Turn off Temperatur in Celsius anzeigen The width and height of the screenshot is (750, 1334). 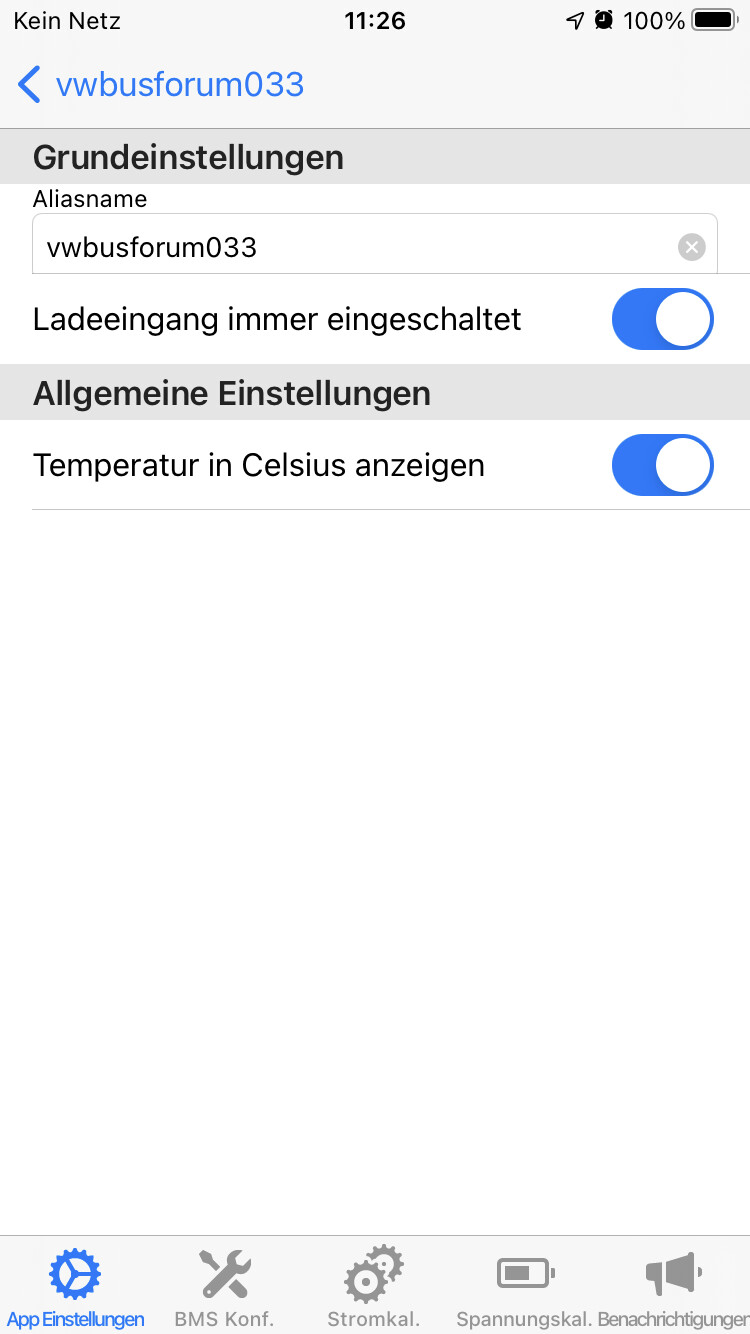(x=662, y=465)
